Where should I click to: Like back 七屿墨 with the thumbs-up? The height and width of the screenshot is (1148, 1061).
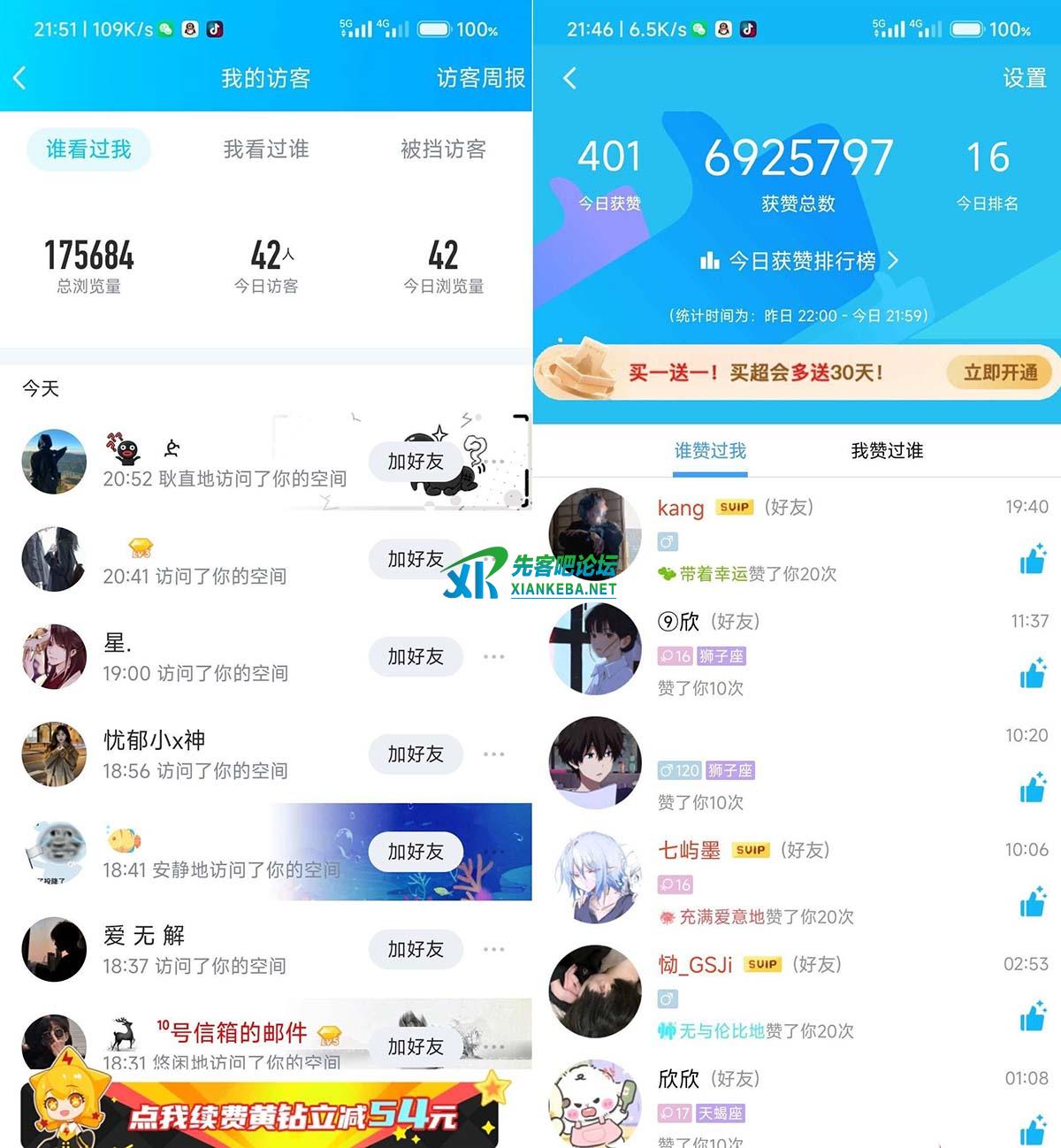[x=1032, y=903]
